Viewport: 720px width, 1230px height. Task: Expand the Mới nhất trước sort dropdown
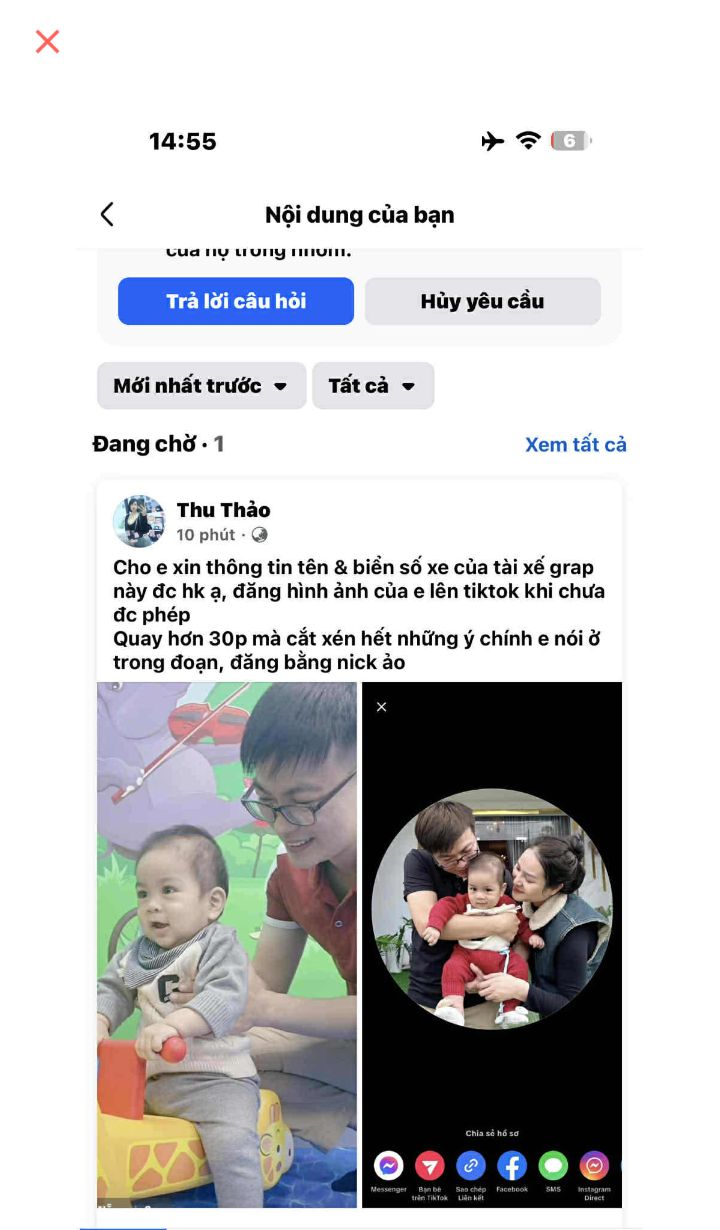(x=201, y=386)
